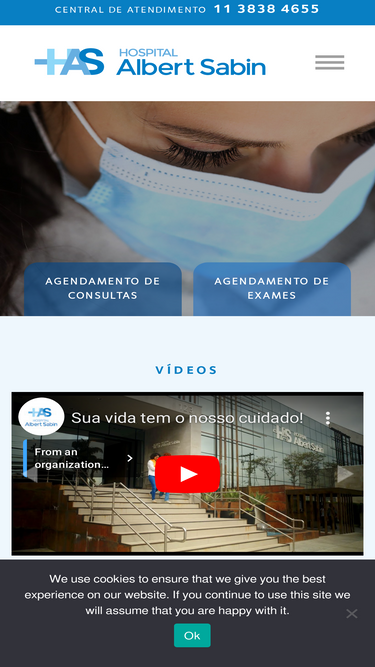Viewport: 375px width, 667px height.
Task: Play the 'Sua vida tem o nosso cuidado' video
Action: [188, 474]
